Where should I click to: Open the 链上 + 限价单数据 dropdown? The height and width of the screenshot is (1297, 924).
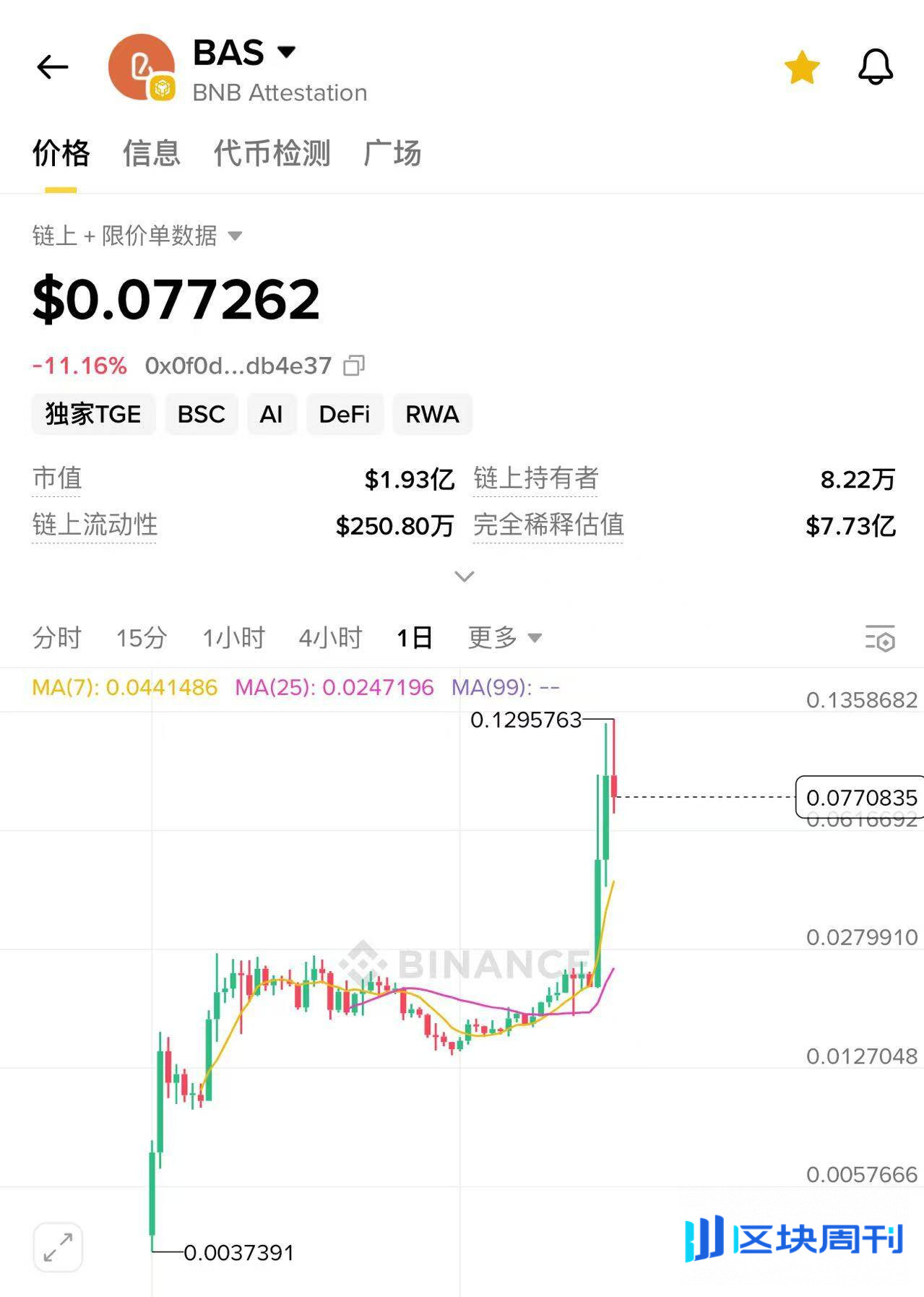[x=137, y=236]
